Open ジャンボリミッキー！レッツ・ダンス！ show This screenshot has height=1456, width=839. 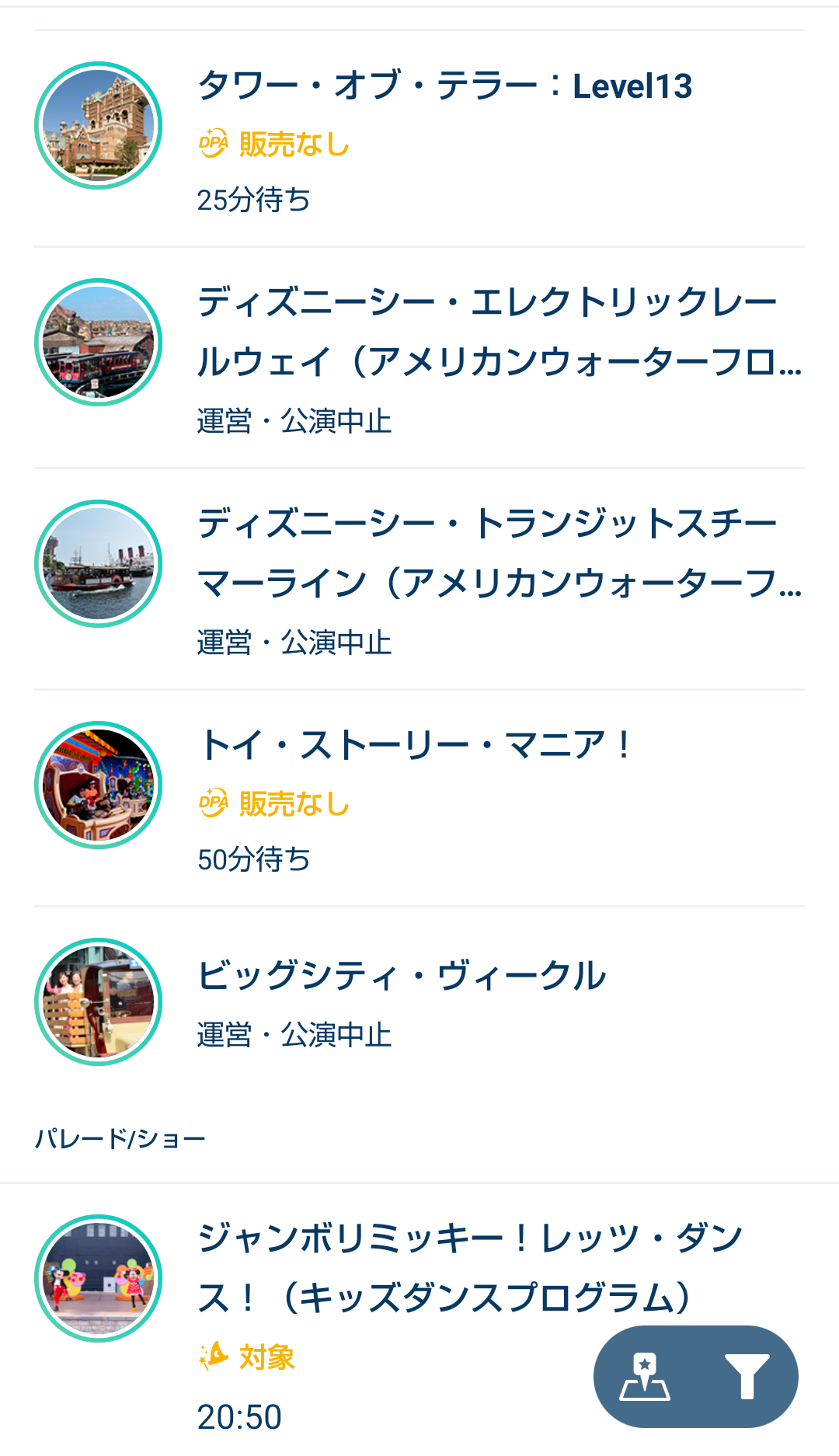pos(419,1321)
